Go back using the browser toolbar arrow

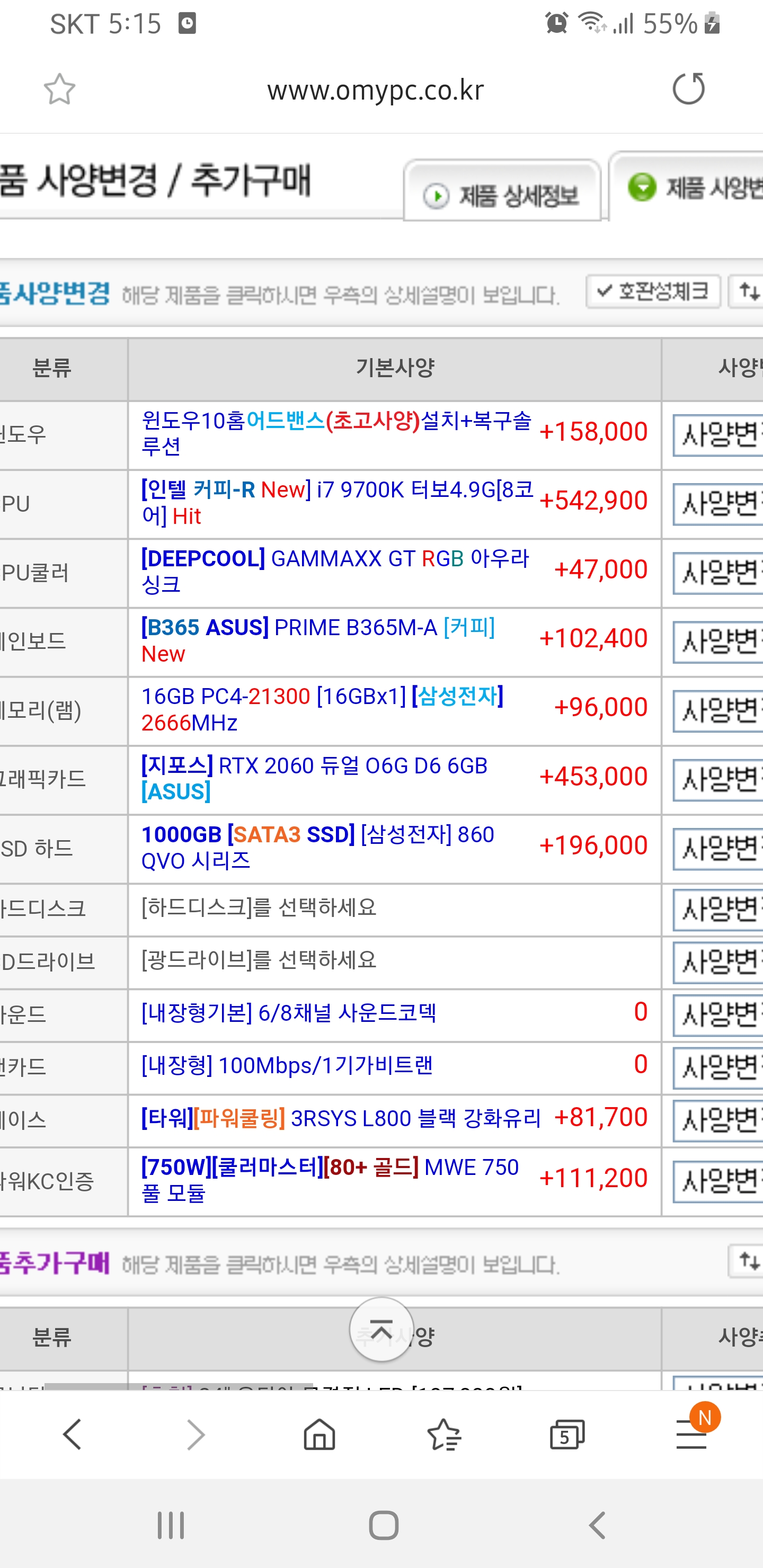(x=73, y=1435)
